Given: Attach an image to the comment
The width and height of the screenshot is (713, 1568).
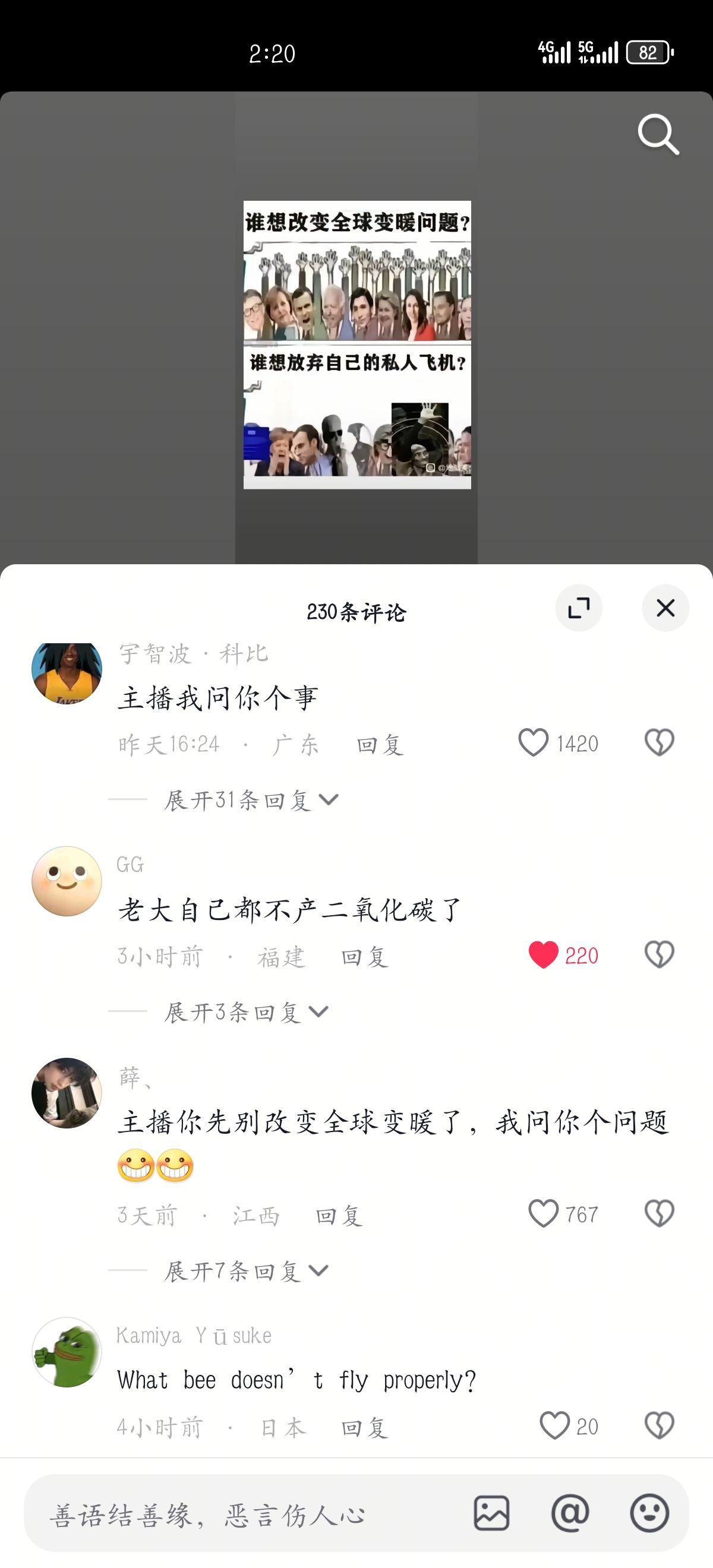Looking at the screenshot, I should tap(491, 1513).
